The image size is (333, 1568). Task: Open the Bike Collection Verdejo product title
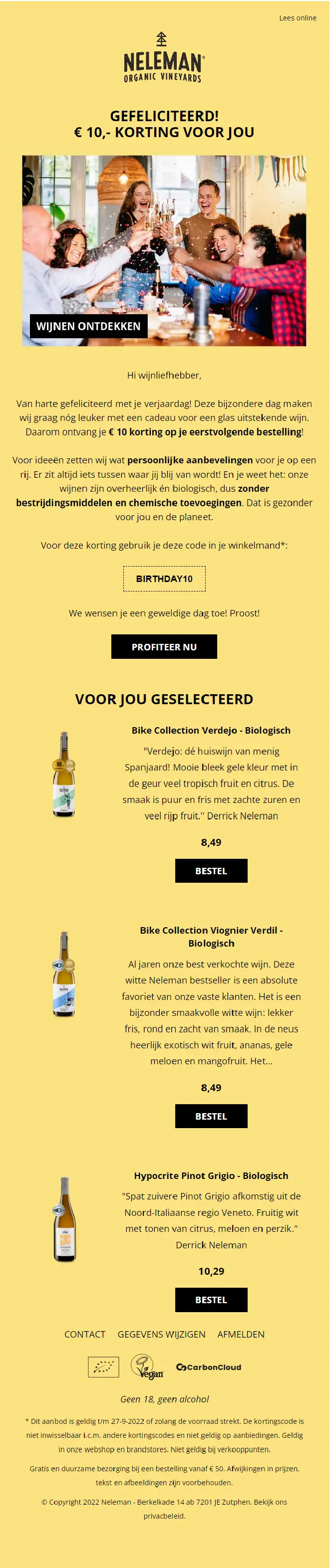[x=211, y=730]
